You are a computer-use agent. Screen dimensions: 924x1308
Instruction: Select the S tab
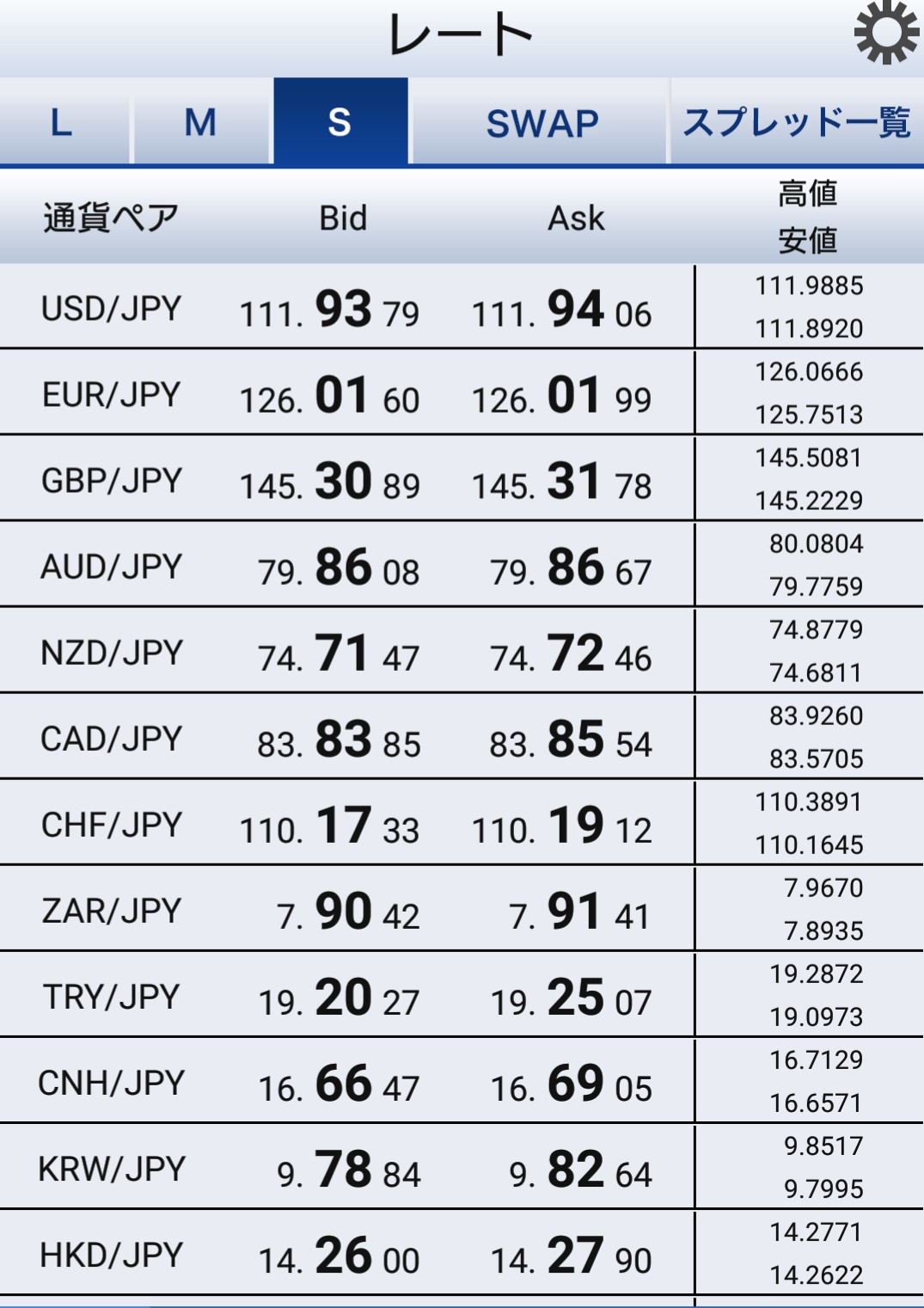340,122
